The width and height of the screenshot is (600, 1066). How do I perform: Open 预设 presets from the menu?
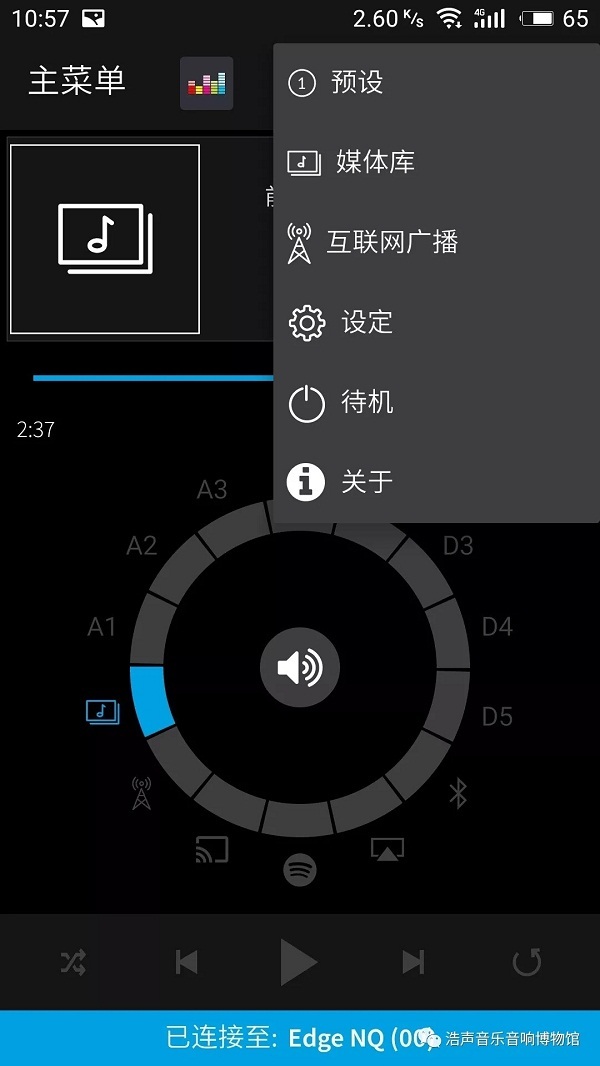click(436, 83)
